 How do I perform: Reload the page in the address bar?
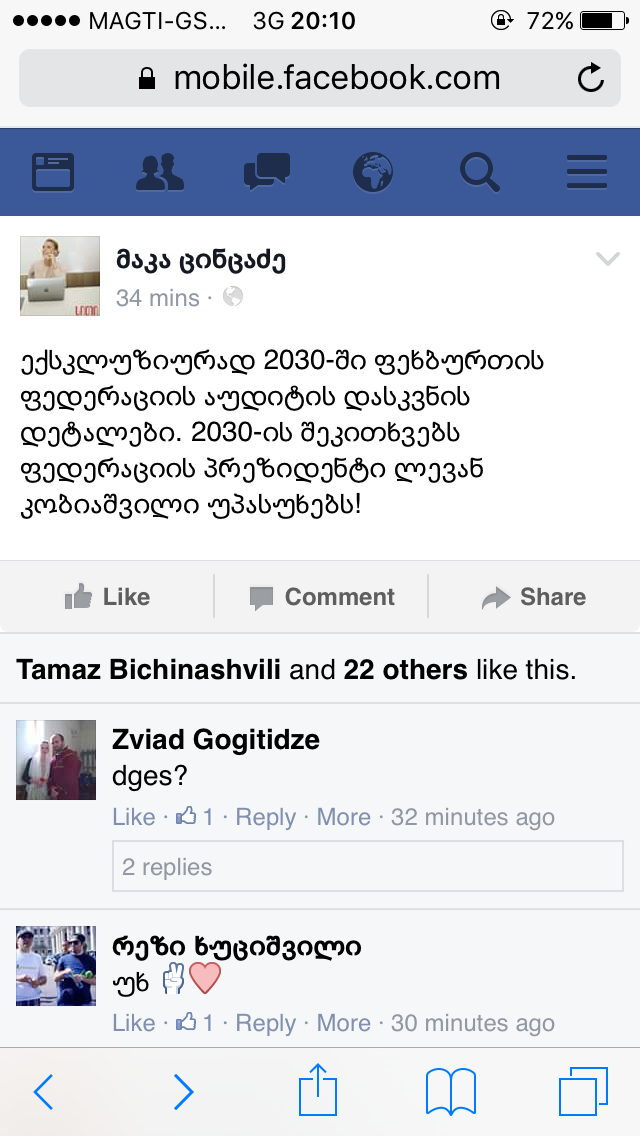591,78
